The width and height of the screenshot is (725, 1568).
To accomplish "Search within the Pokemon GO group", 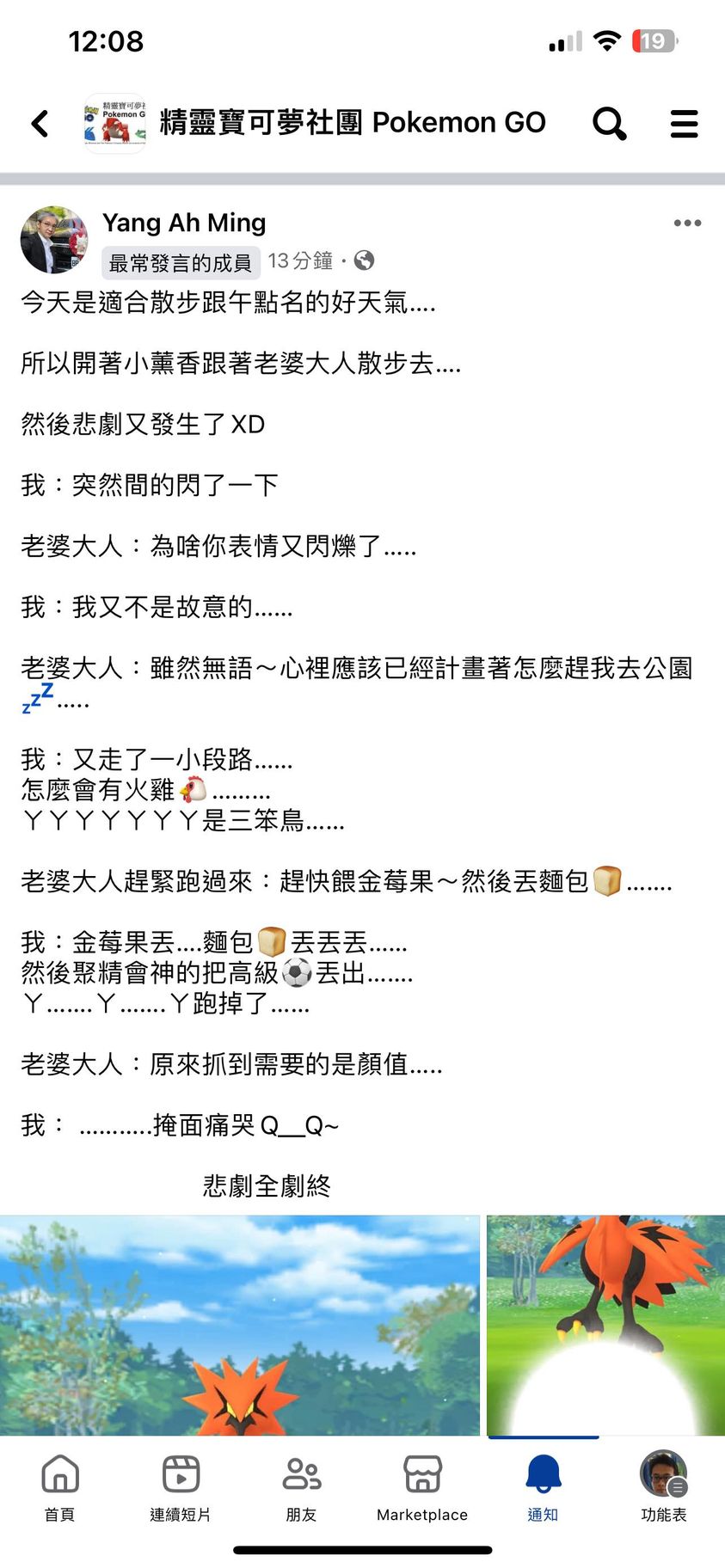I will pyautogui.click(x=609, y=124).
